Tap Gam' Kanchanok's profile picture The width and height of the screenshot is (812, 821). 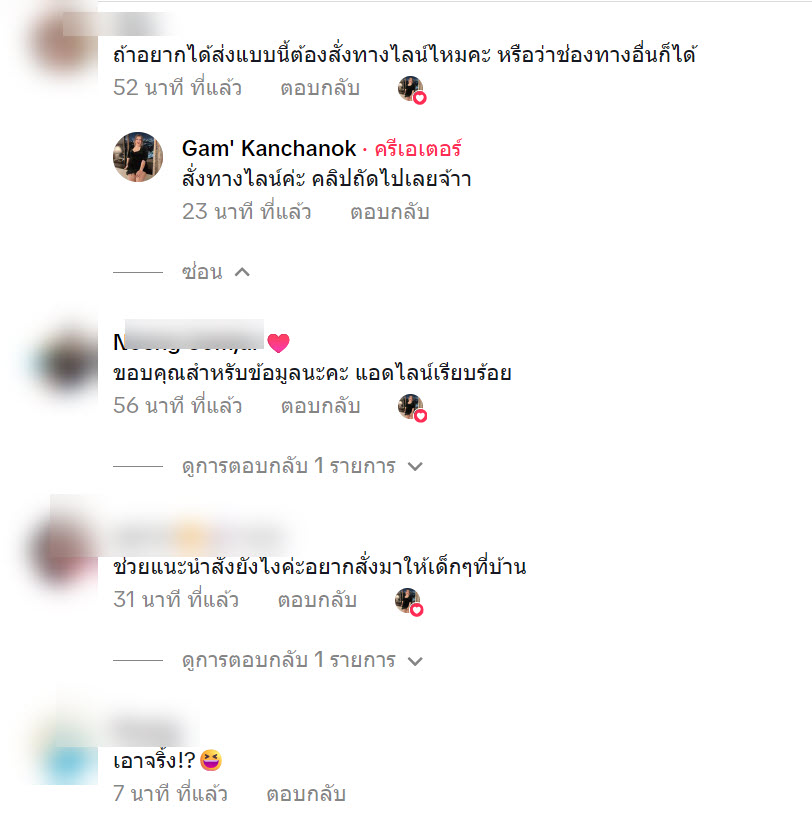point(138,156)
